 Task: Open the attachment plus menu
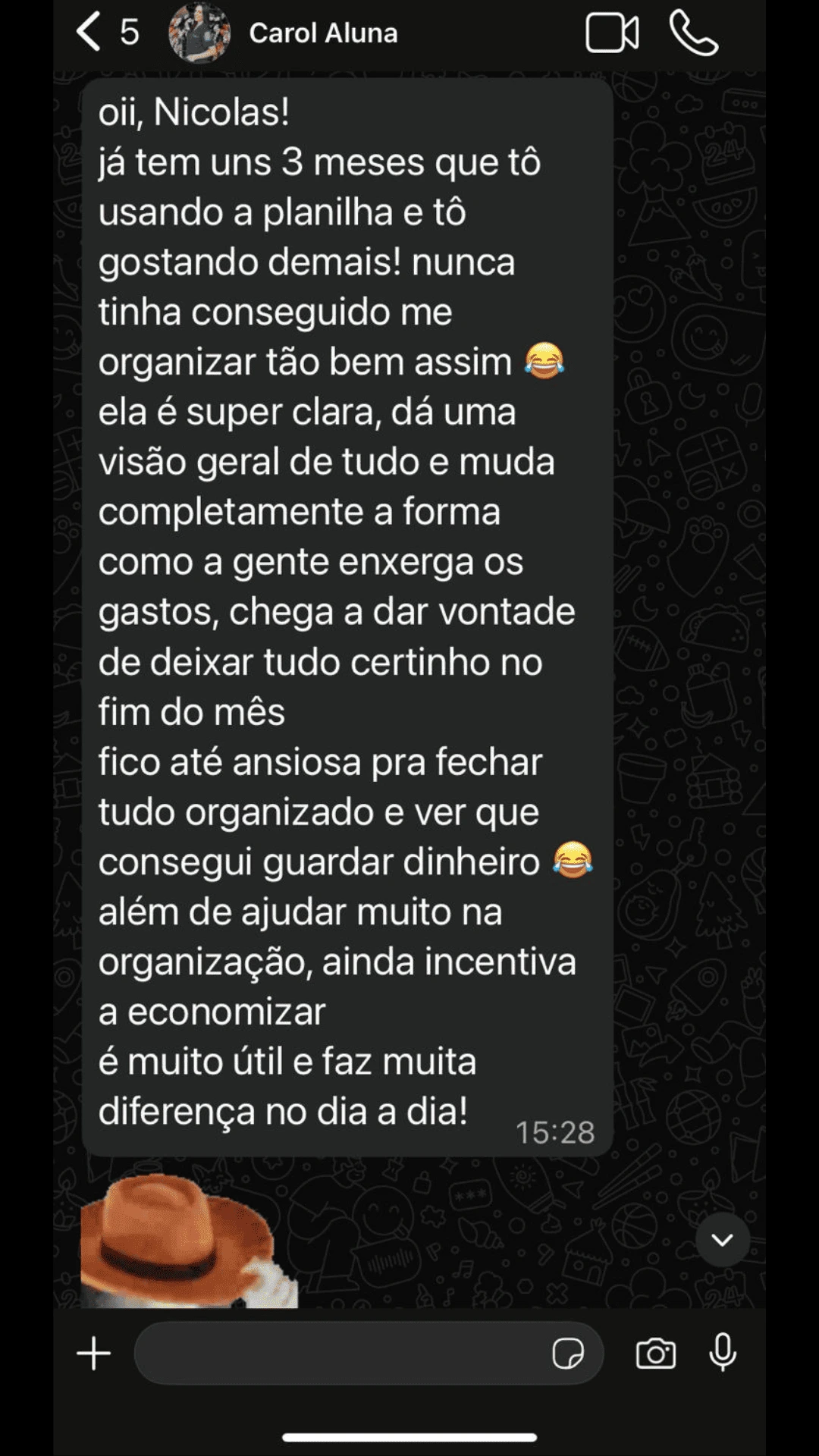[94, 1354]
